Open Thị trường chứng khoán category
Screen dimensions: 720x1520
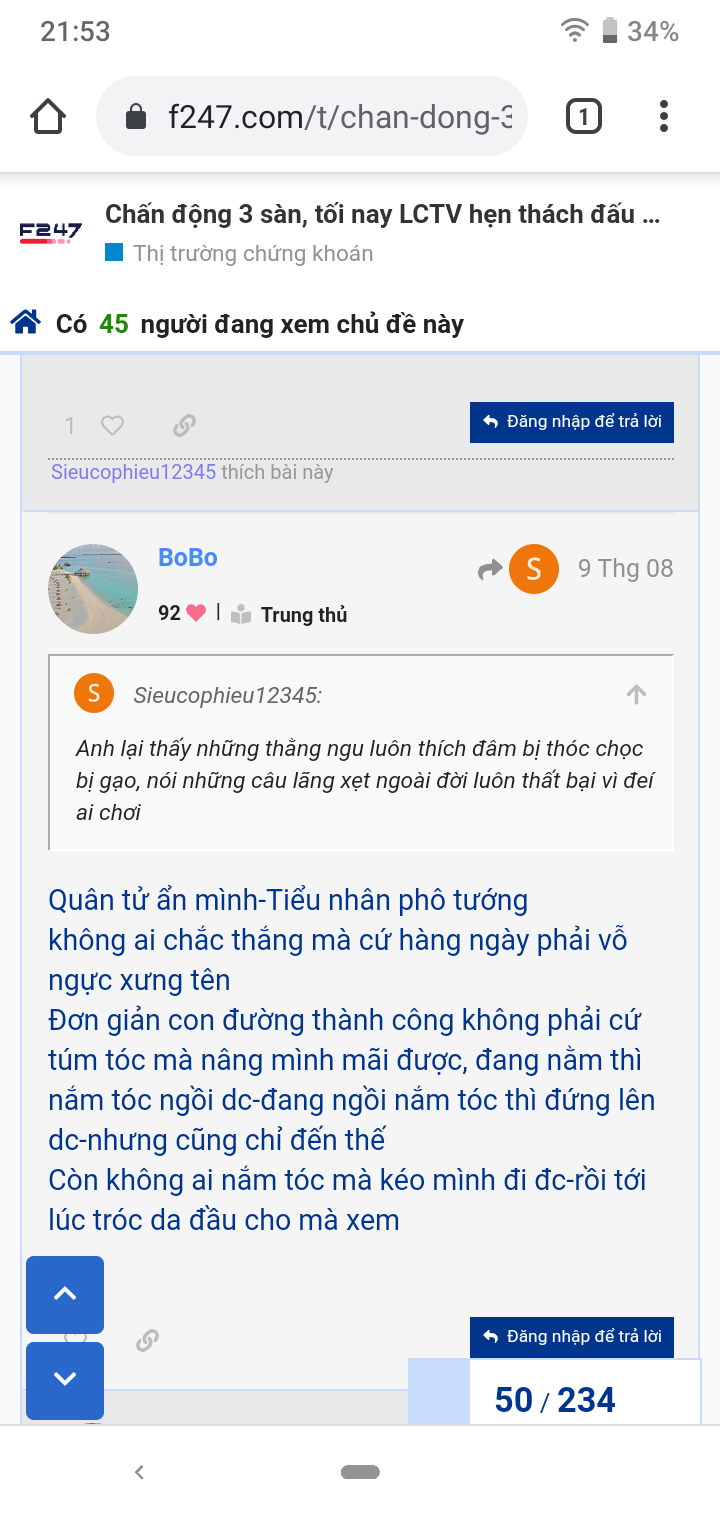click(x=252, y=254)
